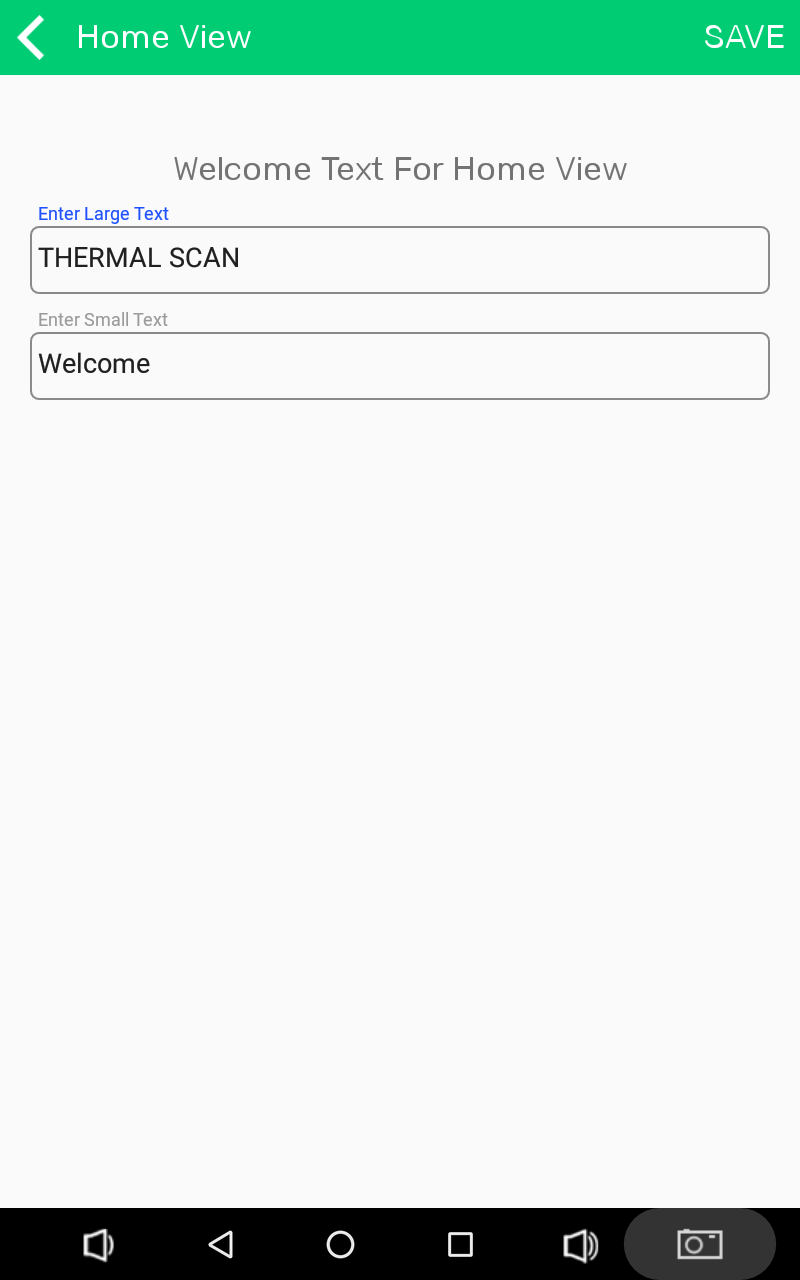This screenshot has width=800, height=1280.
Task: Click the Enter Small Text label
Action: click(102, 319)
